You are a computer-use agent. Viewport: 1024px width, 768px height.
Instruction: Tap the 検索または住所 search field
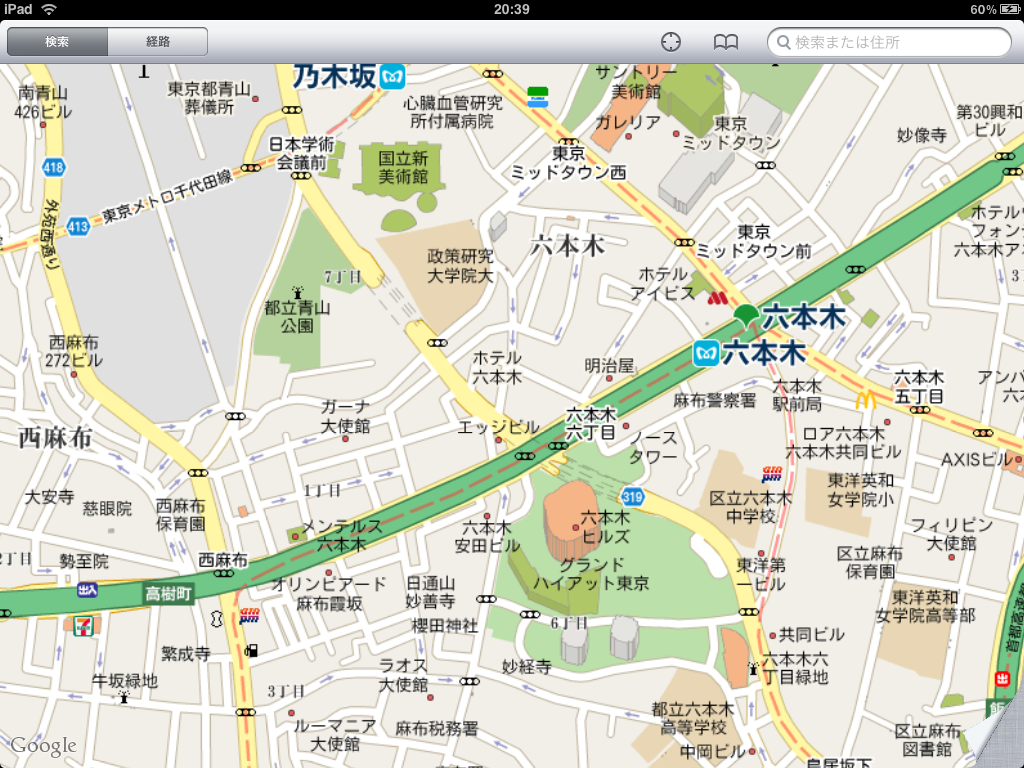click(889, 42)
